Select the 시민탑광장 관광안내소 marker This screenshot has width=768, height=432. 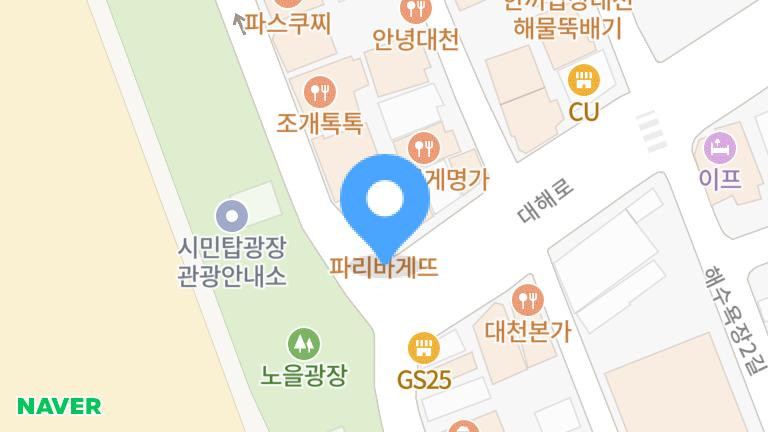pos(232,216)
